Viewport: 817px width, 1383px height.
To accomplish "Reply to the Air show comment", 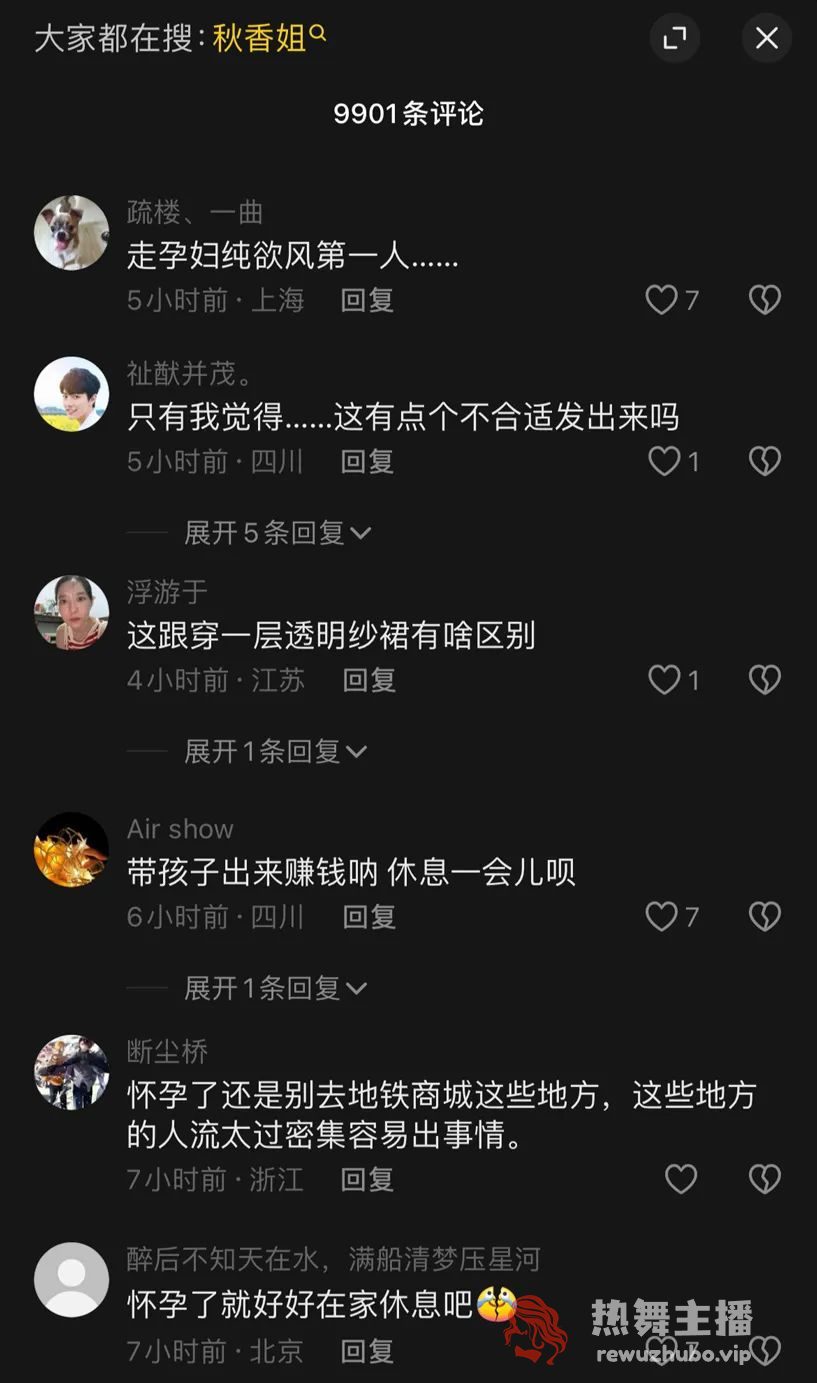I will coord(369,916).
